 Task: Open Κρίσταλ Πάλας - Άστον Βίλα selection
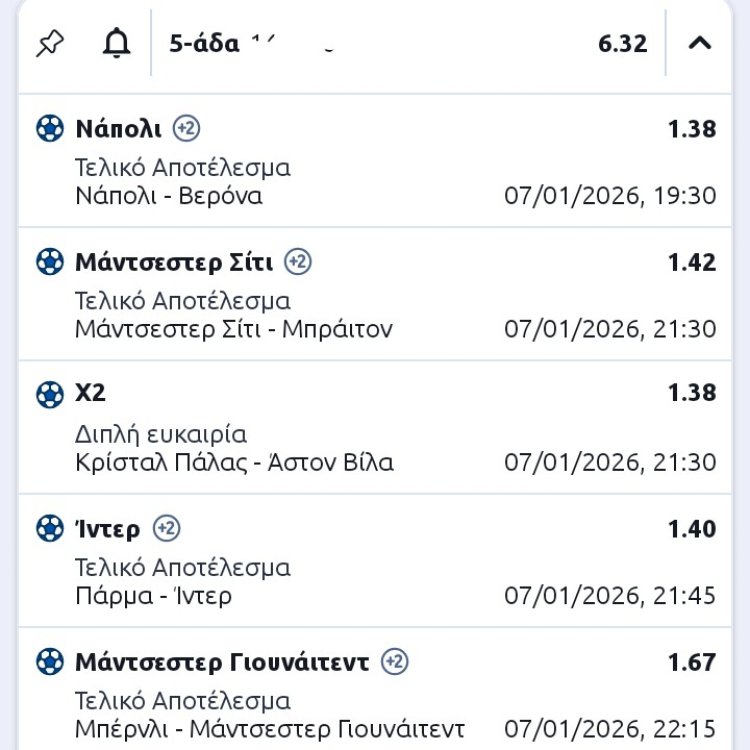(x=234, y=463)
